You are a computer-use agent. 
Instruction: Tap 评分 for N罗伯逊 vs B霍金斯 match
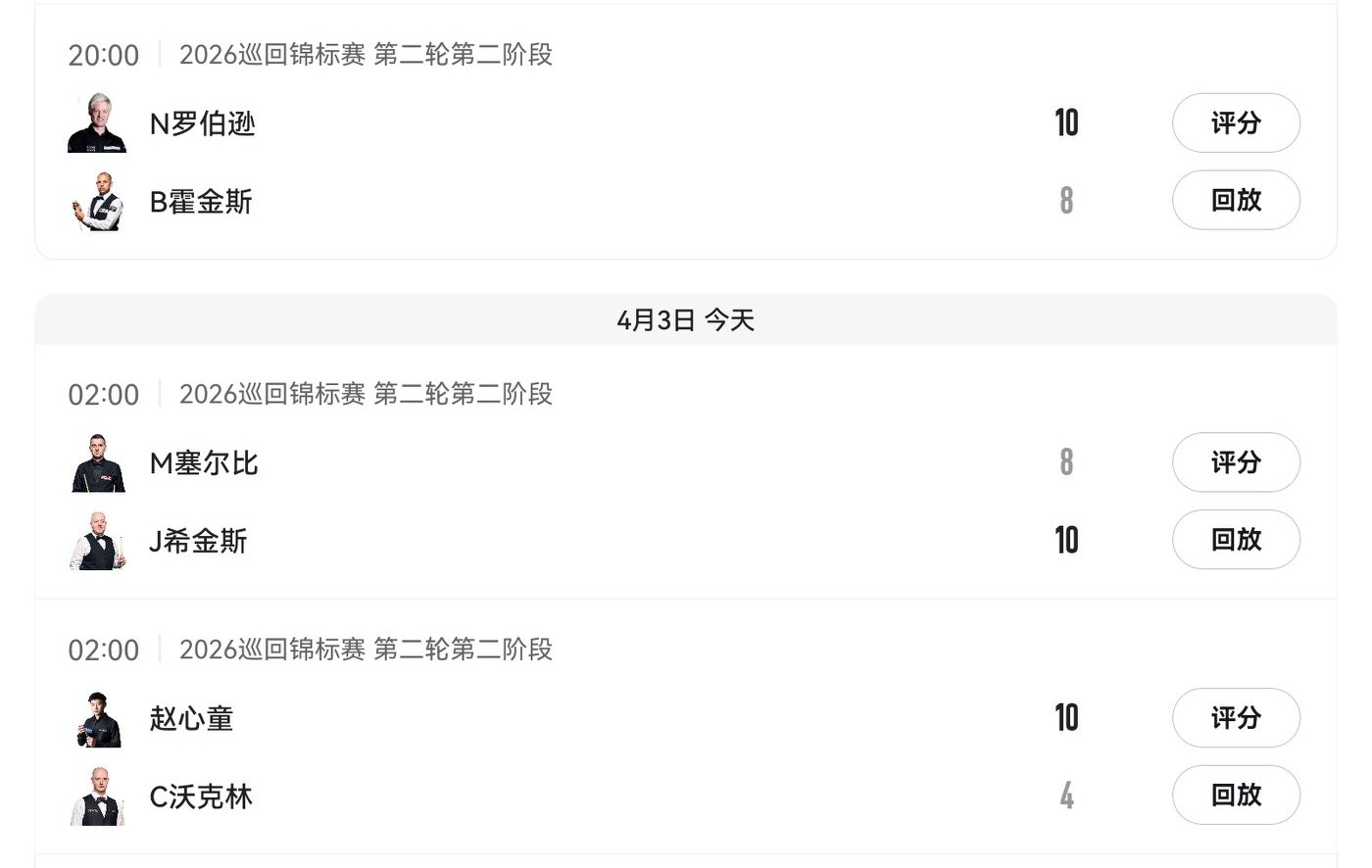[1235, 122]
